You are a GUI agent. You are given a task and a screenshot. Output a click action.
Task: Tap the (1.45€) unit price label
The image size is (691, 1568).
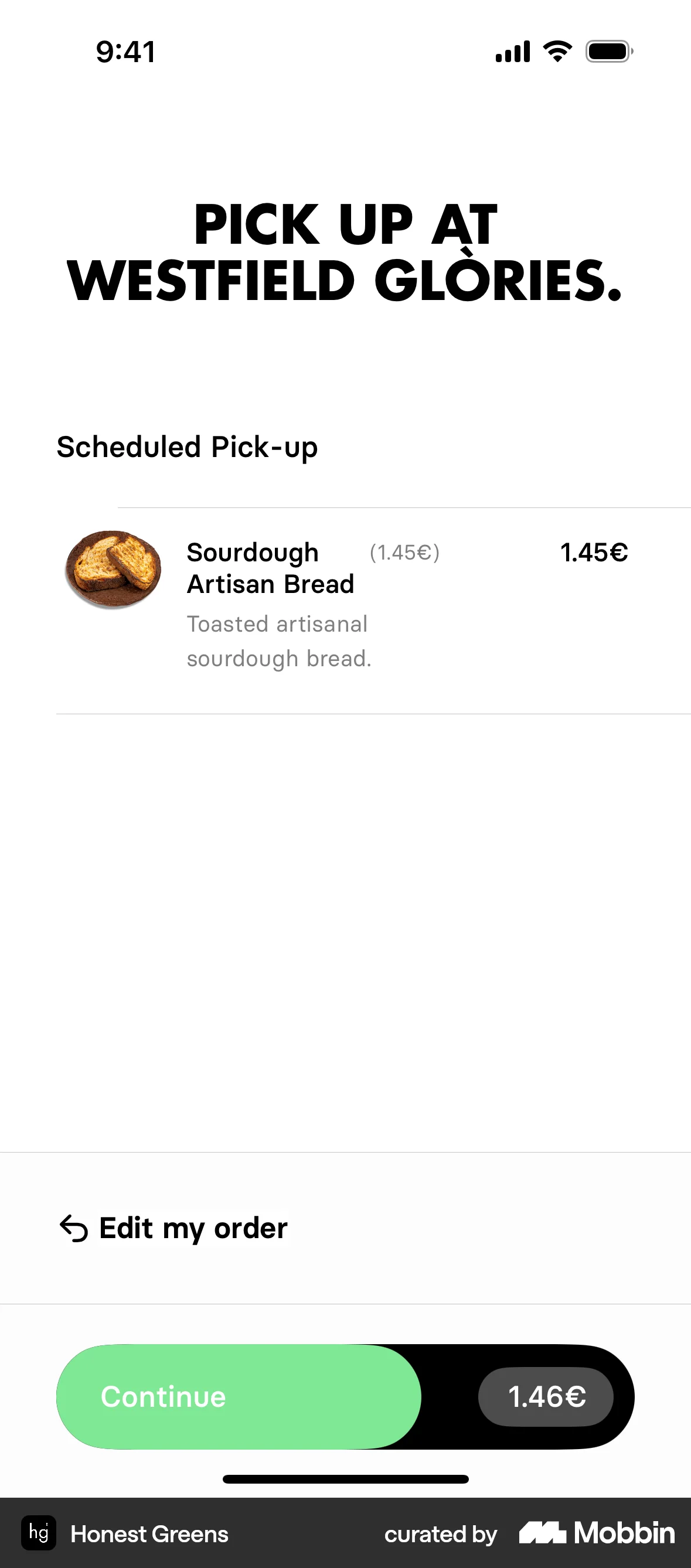[404, 553]
